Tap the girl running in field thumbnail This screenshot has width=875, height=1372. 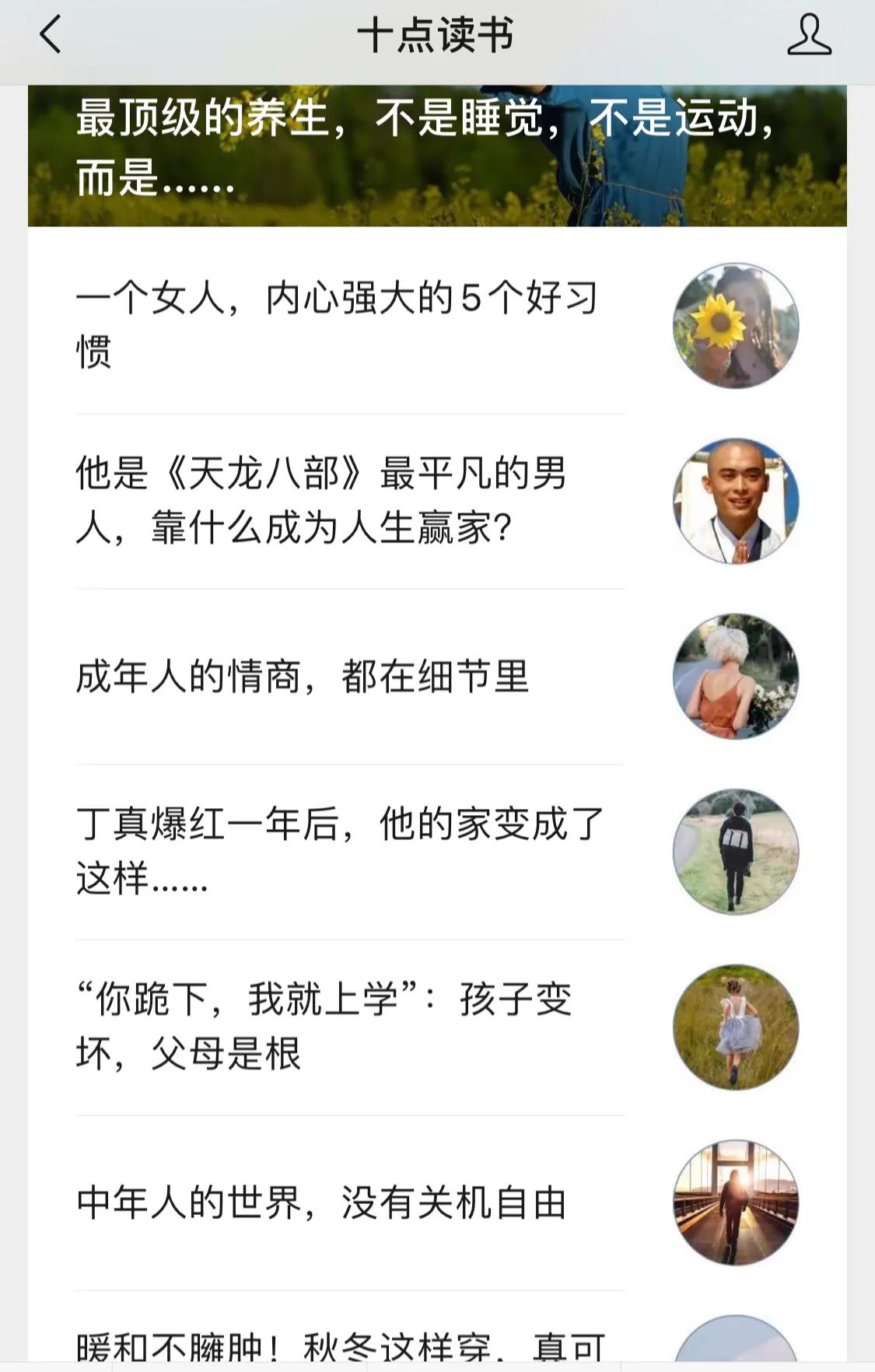[x=735, y=1027]
